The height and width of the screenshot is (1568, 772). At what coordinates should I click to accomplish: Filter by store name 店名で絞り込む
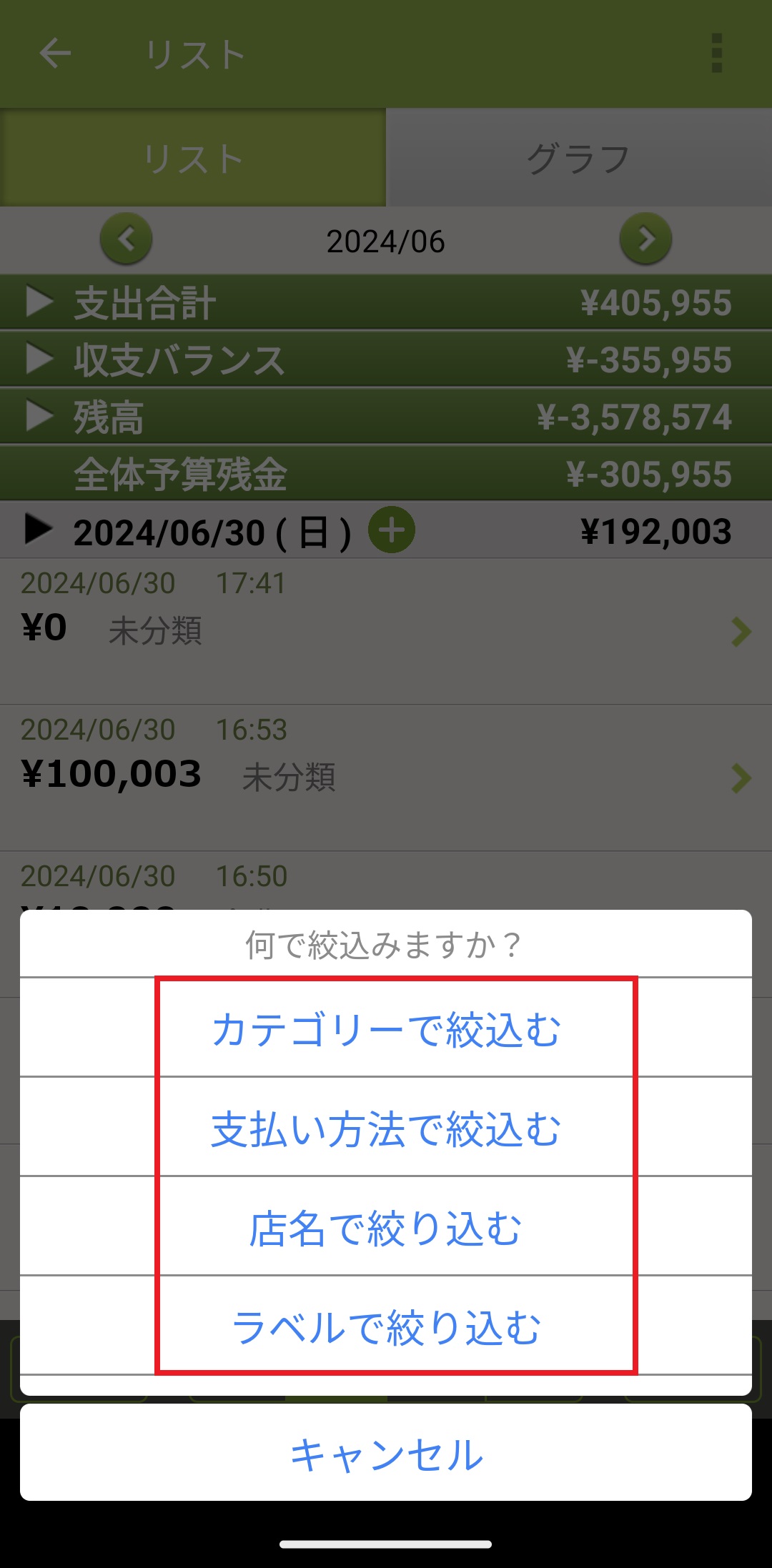[386, 1228]
